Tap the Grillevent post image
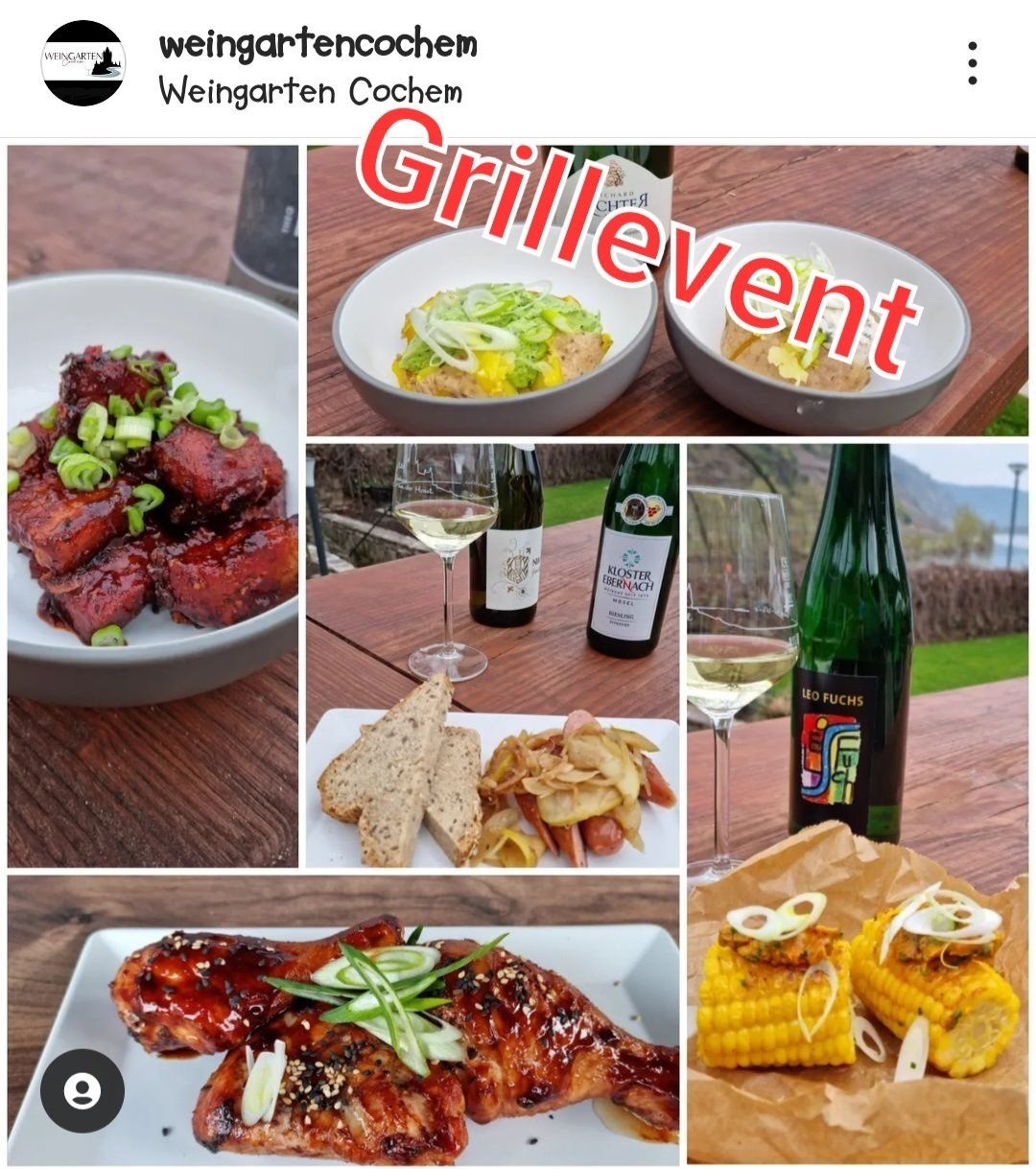Screen dimensions: 1036x1169 pos(518,652)
